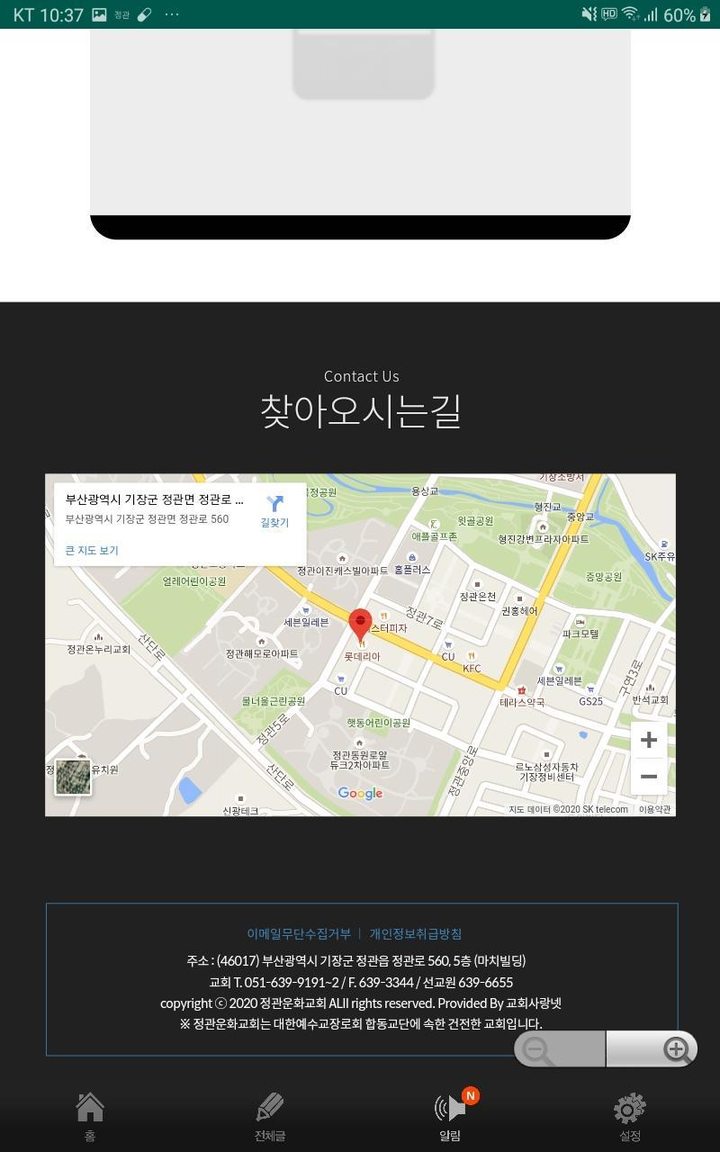The image size is (720, 1152).
Task: Open the 이용약관 terms link on the map
Action: click(654, 807)
